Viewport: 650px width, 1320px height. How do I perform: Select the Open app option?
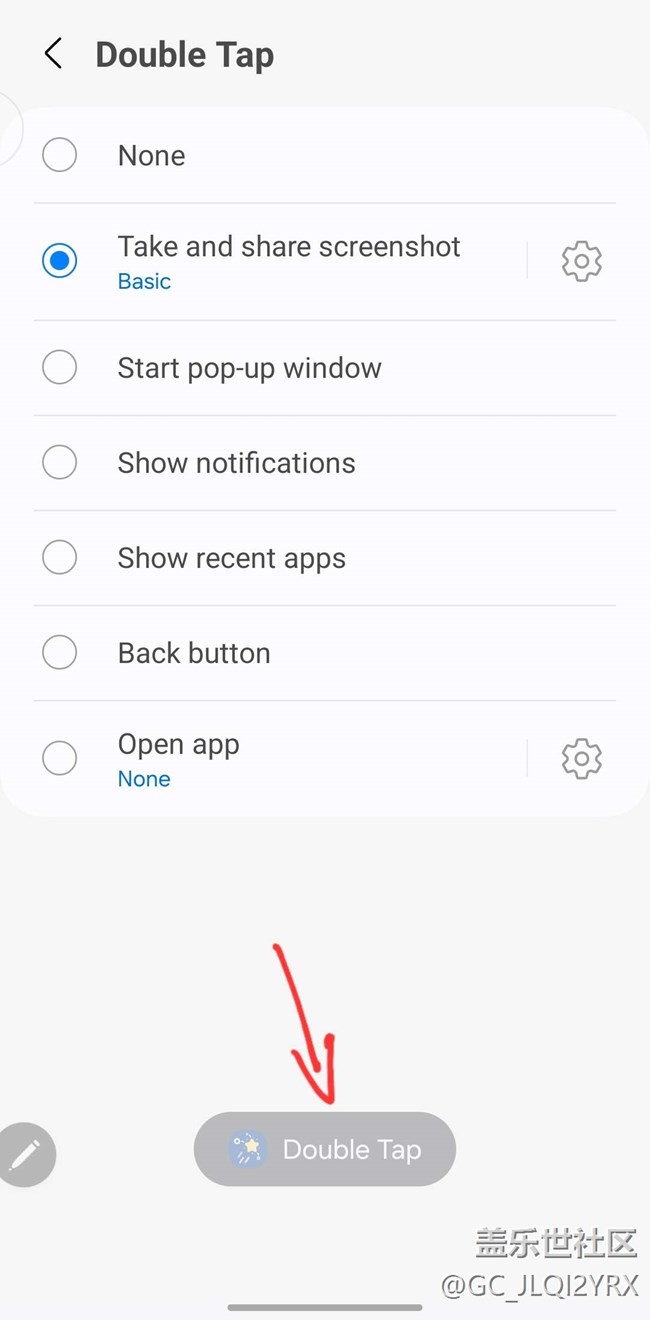click(x=265, y=759)
